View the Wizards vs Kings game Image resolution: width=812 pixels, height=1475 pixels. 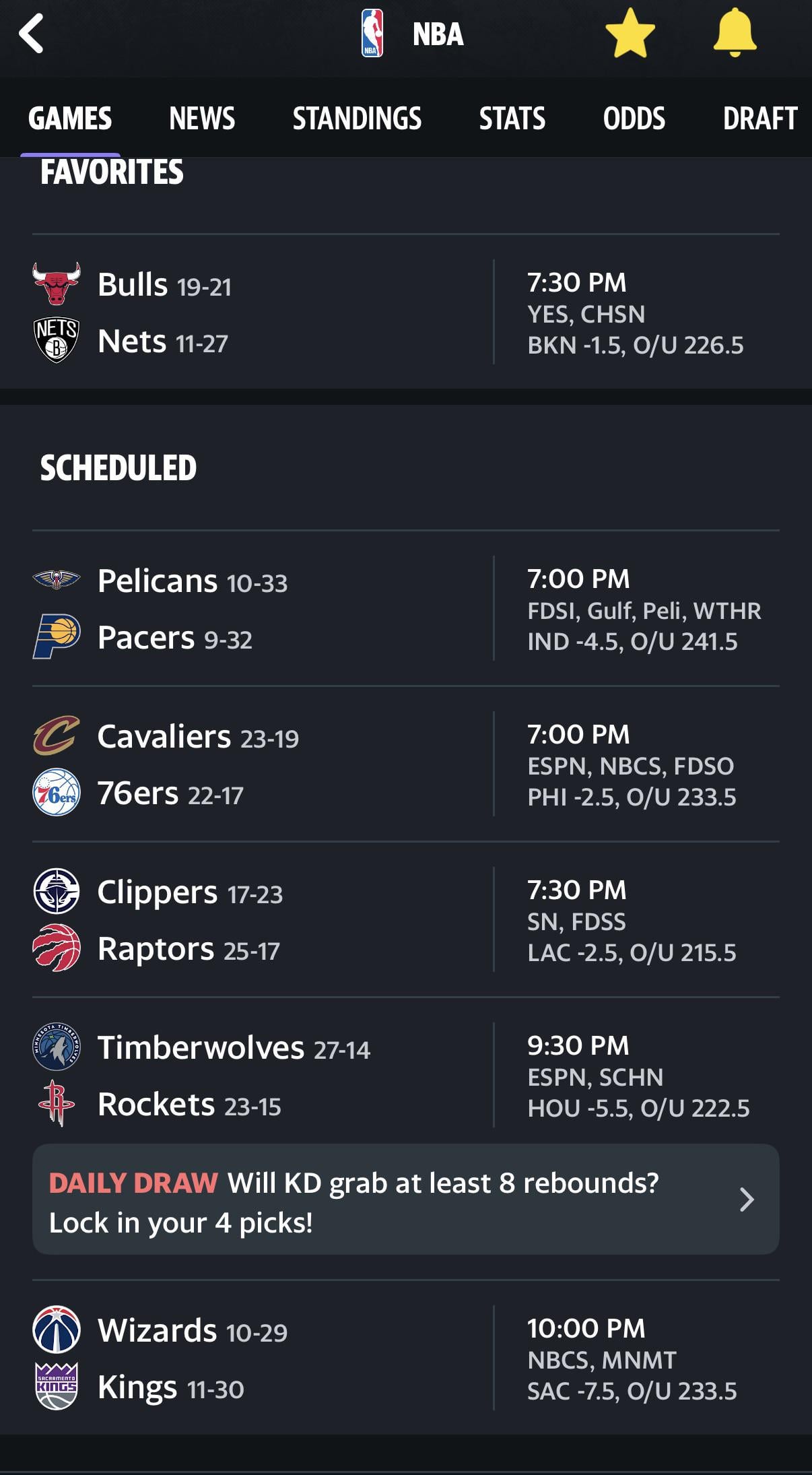pyautogui.click(x=405, y=1358)
